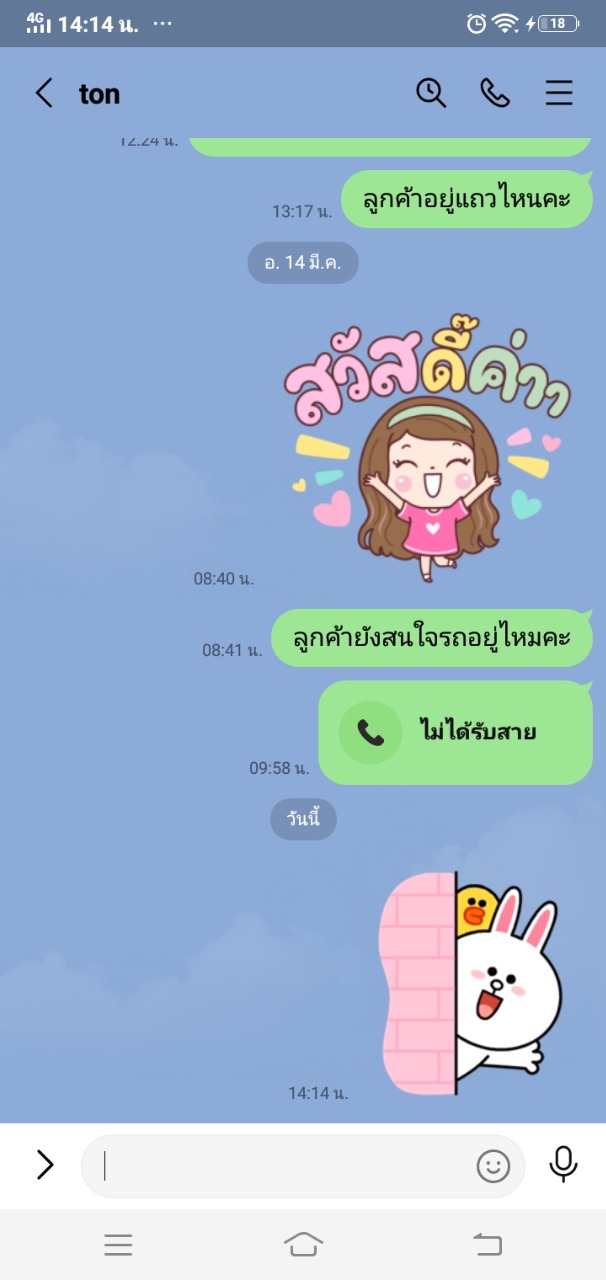Go back from the ton chat
Image resolution: width=606 pixels, height=1280 pixels.
pyautogui.click(x=43, y=93)
